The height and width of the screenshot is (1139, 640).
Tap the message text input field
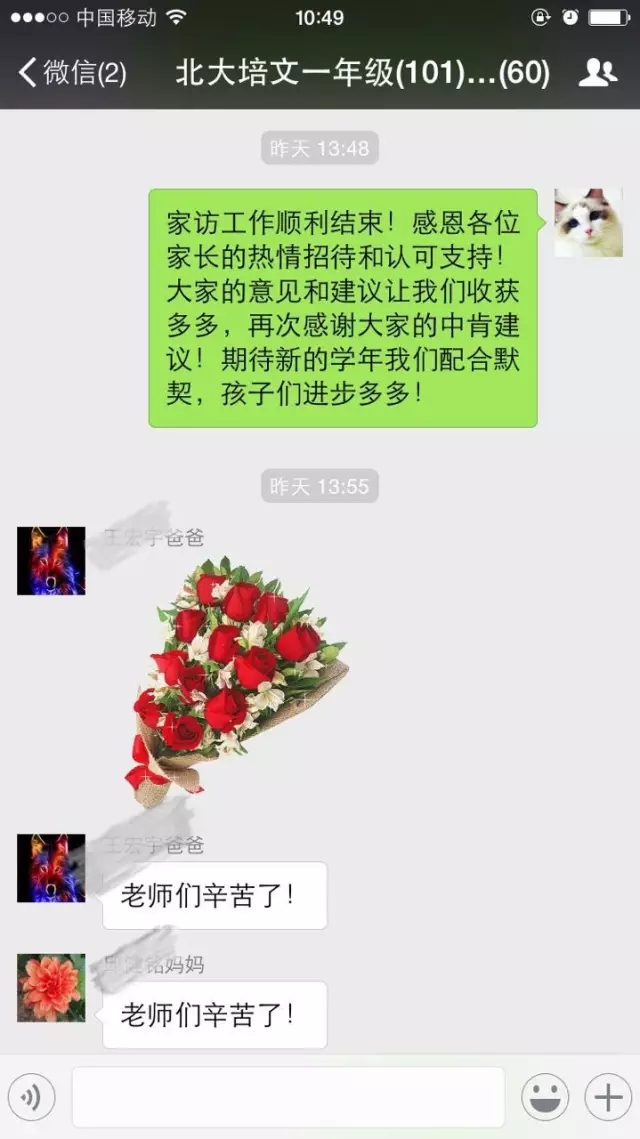[288, 1097]
